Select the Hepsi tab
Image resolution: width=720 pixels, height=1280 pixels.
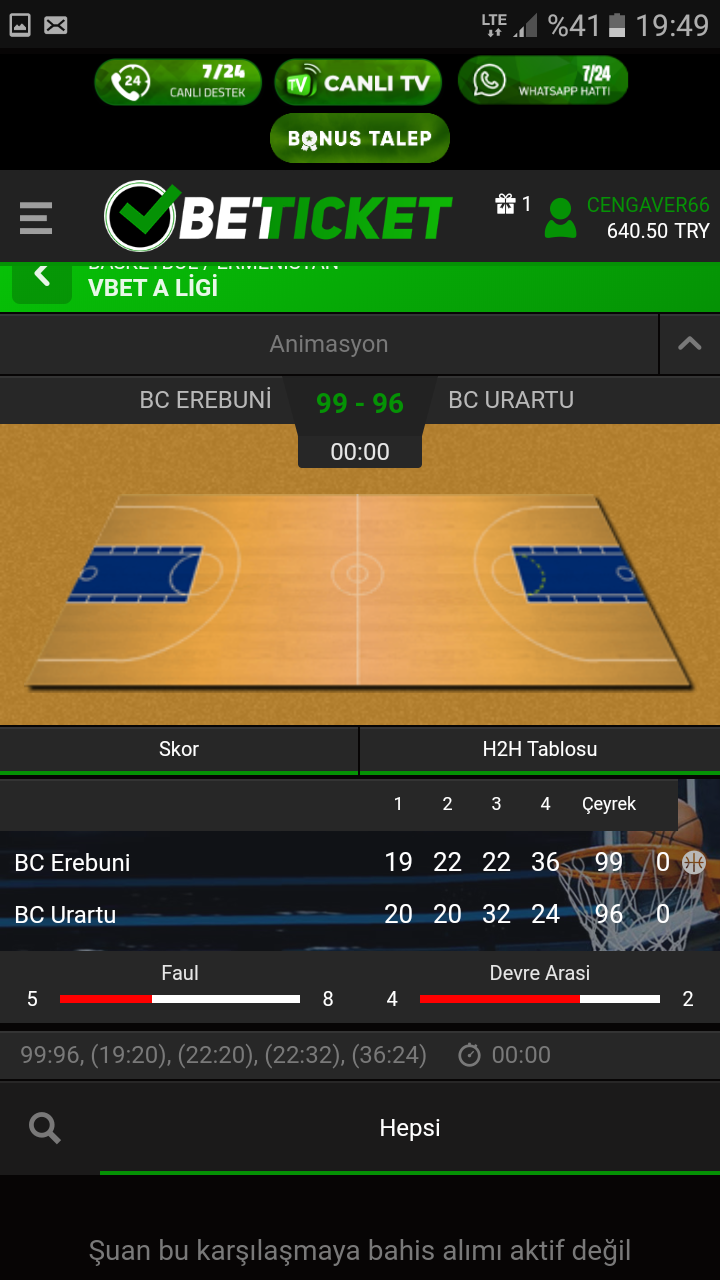coord(410,1128)
